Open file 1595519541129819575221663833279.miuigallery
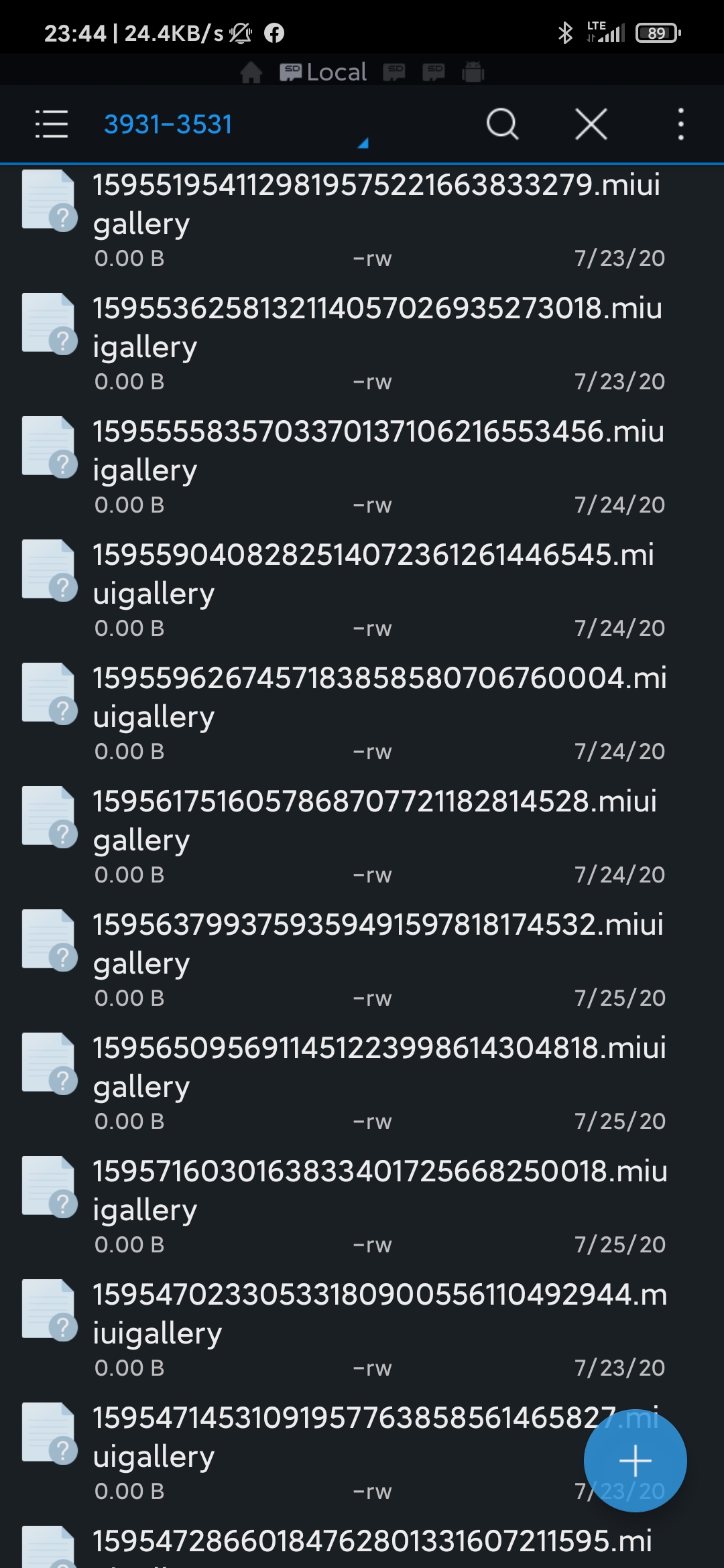The image size is (724, 1568). (362, 220)
